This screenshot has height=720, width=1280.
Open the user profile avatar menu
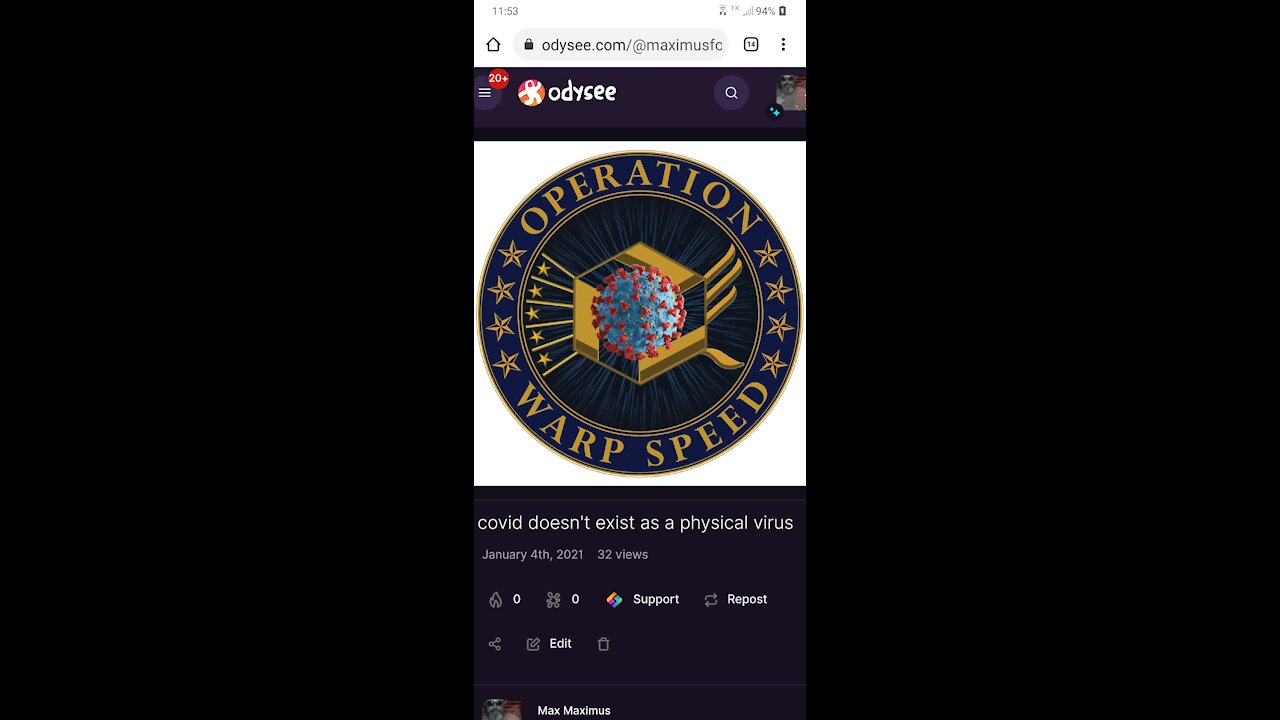(x=790, y=93)
